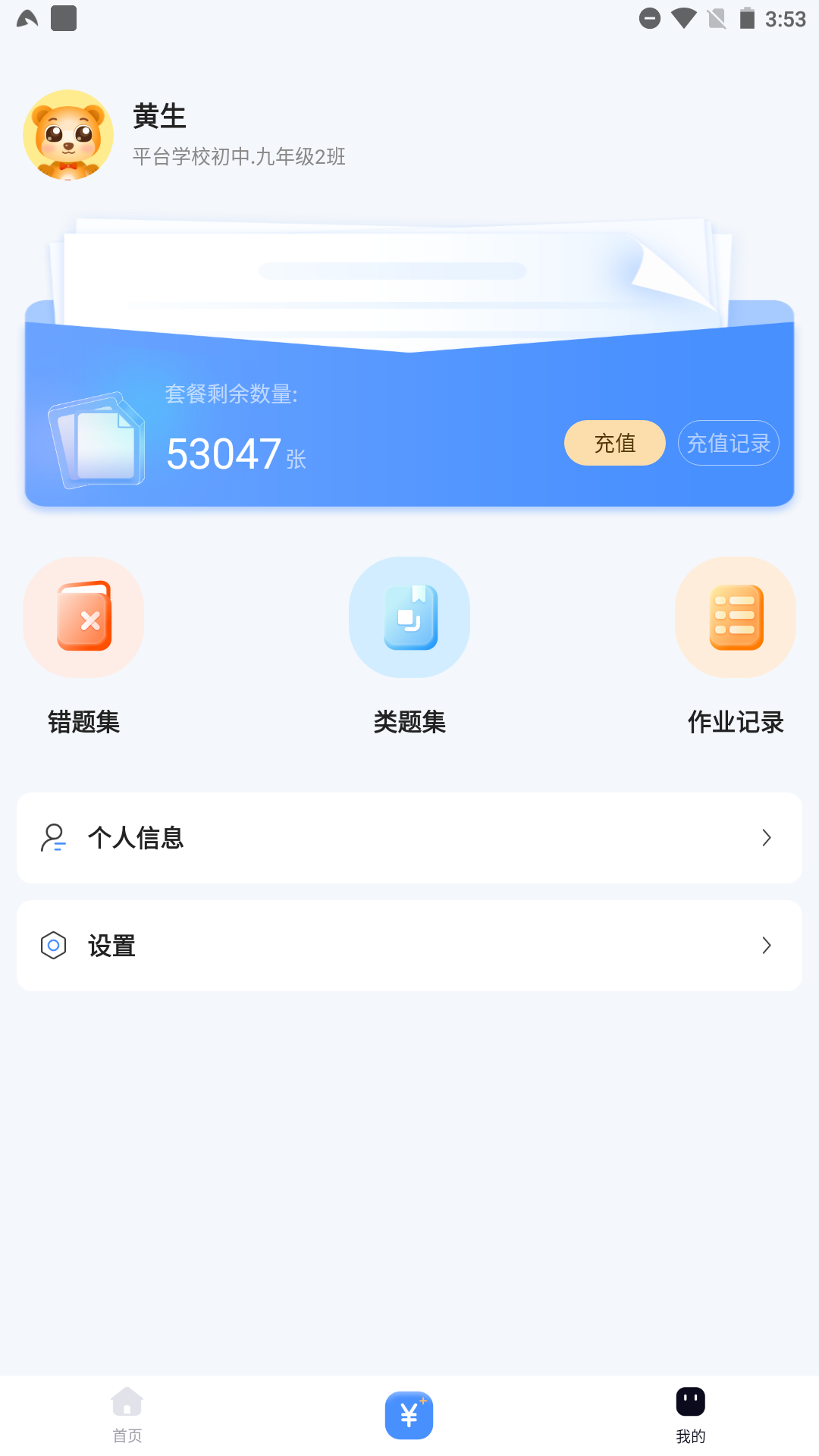
Task: Click the remaining count 53047
Action: 224,453
